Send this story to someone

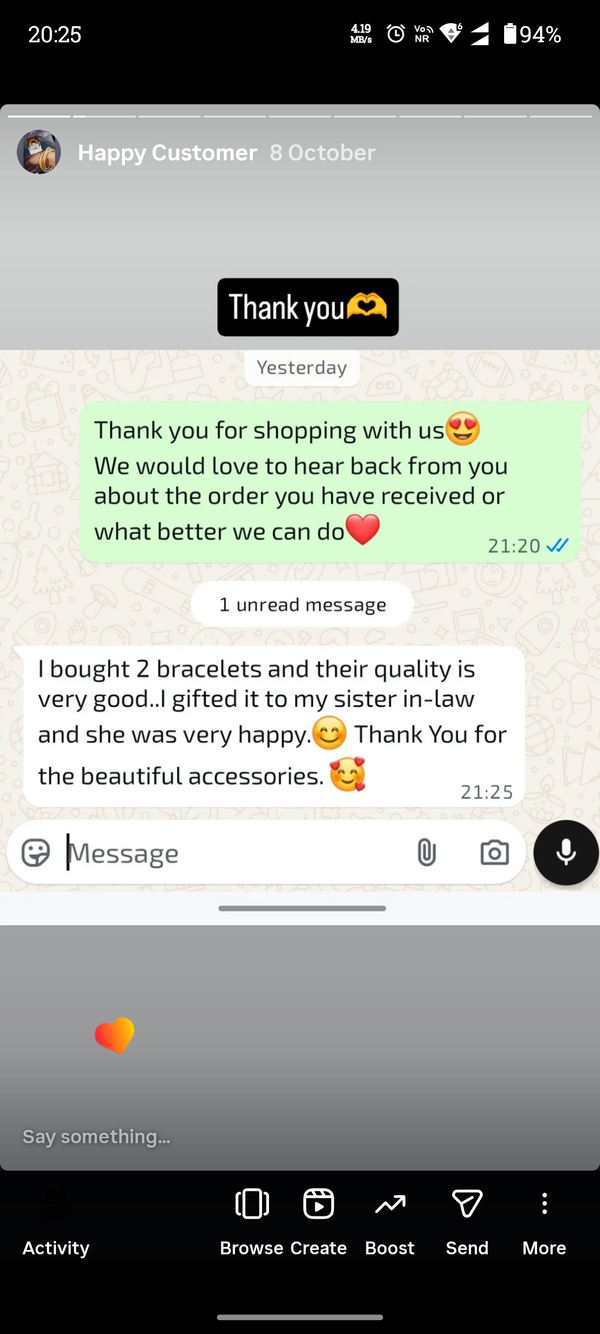[x=467, y=1221]
